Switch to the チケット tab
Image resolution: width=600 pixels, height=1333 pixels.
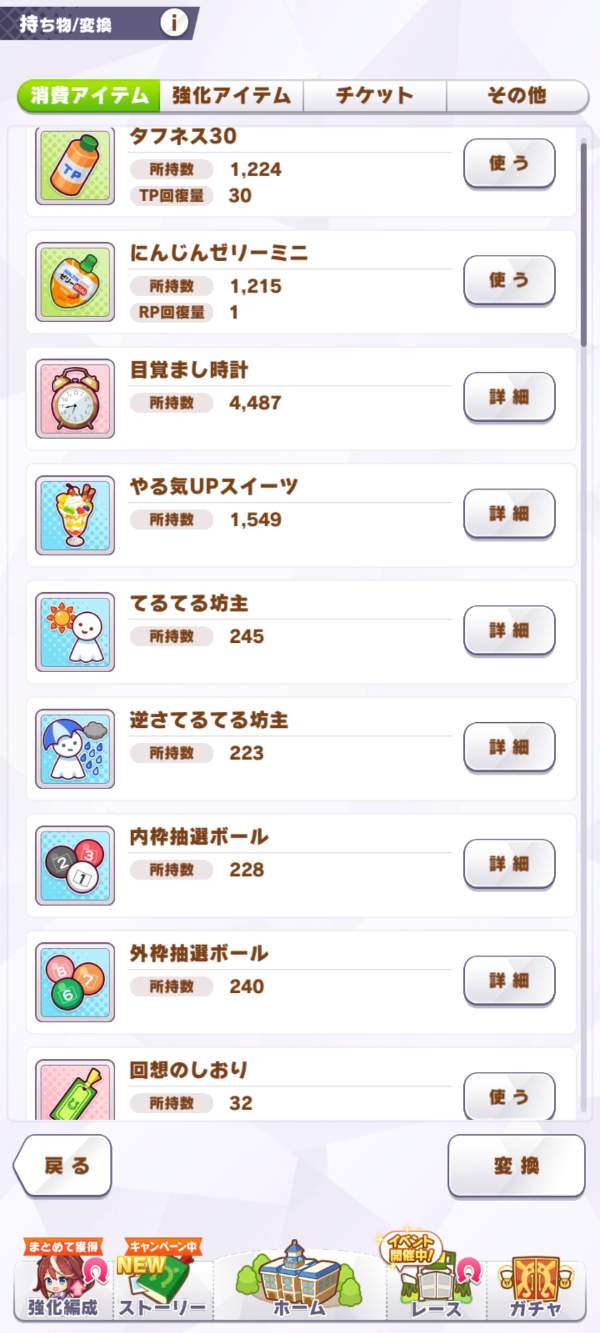tap(374, 96)
